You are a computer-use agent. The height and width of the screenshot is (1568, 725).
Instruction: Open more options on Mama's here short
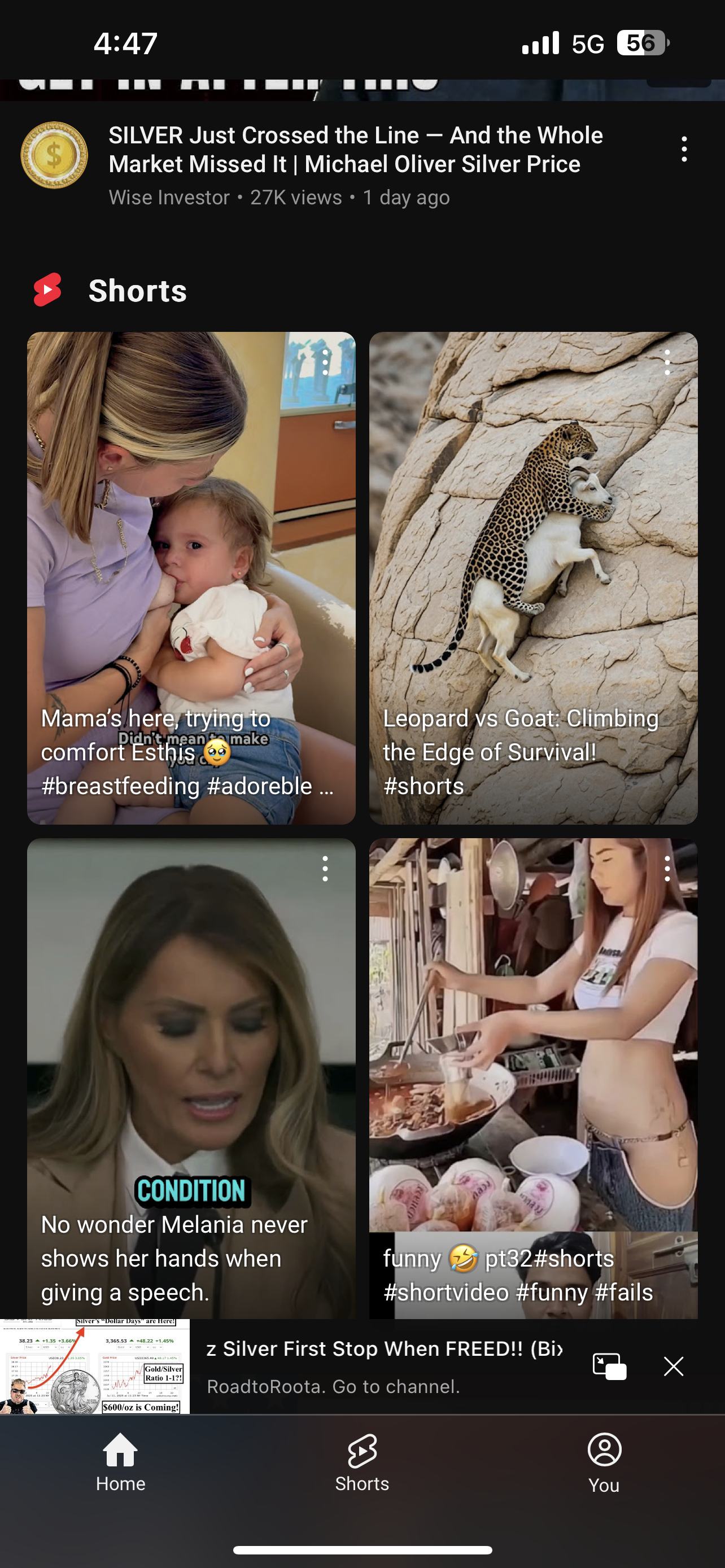tap(325, 362)
